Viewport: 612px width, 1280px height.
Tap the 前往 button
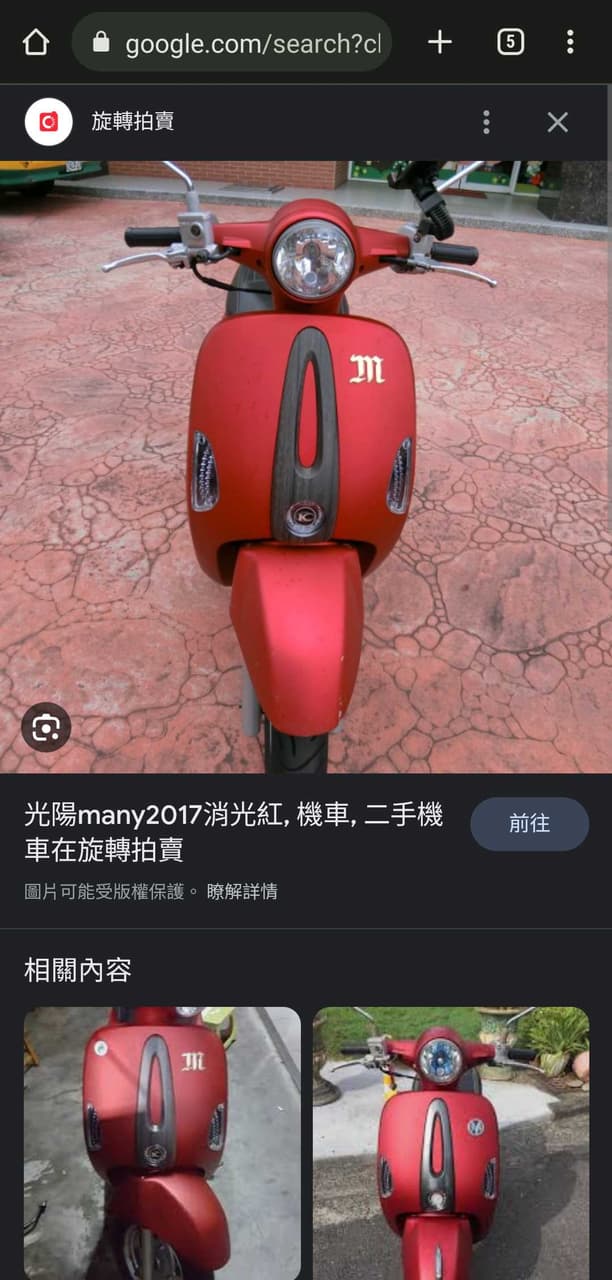pos(529,824)
